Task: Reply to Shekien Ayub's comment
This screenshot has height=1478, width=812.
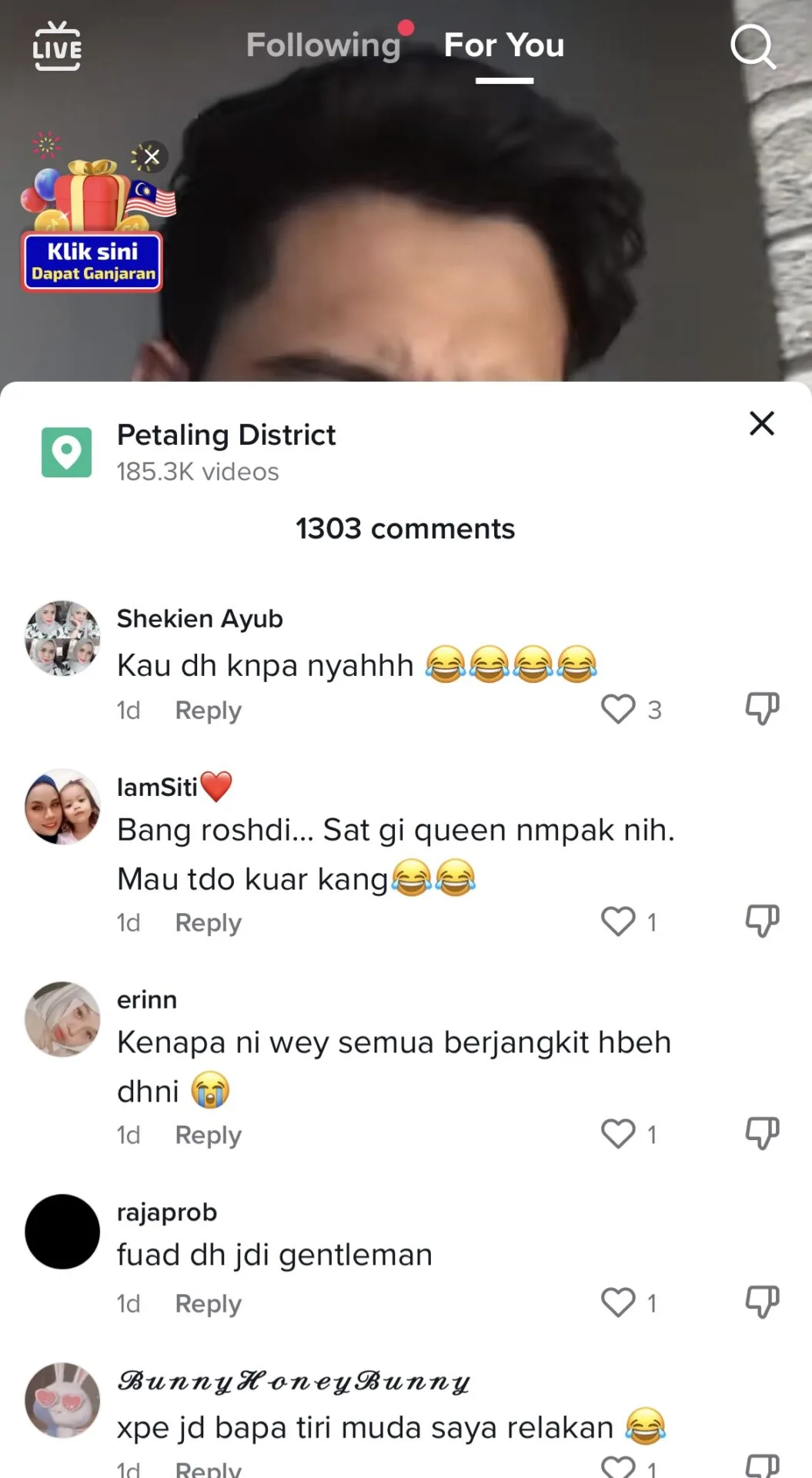Action: tap(208, 710)
